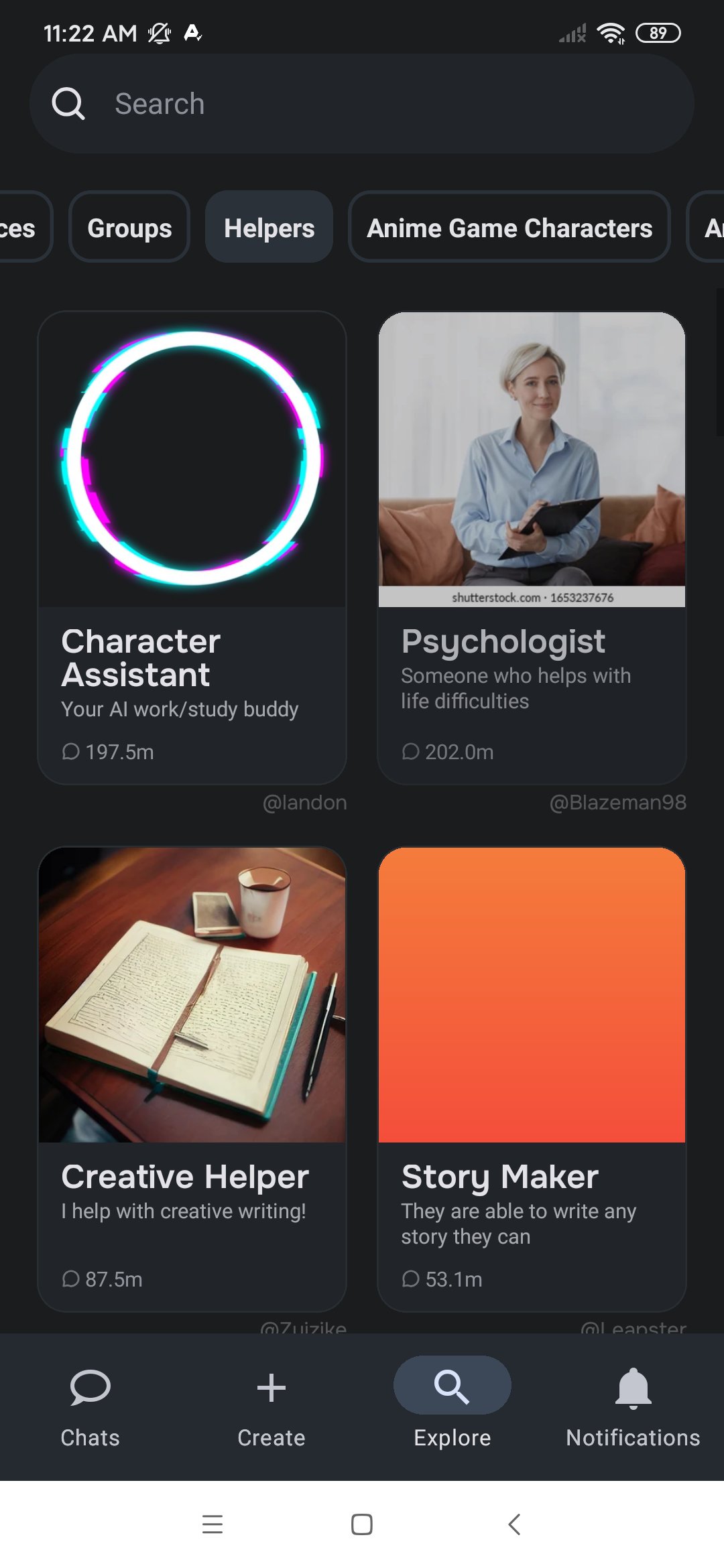Tap the chat bubble icon beside 87.5m

pos(71,1279)
